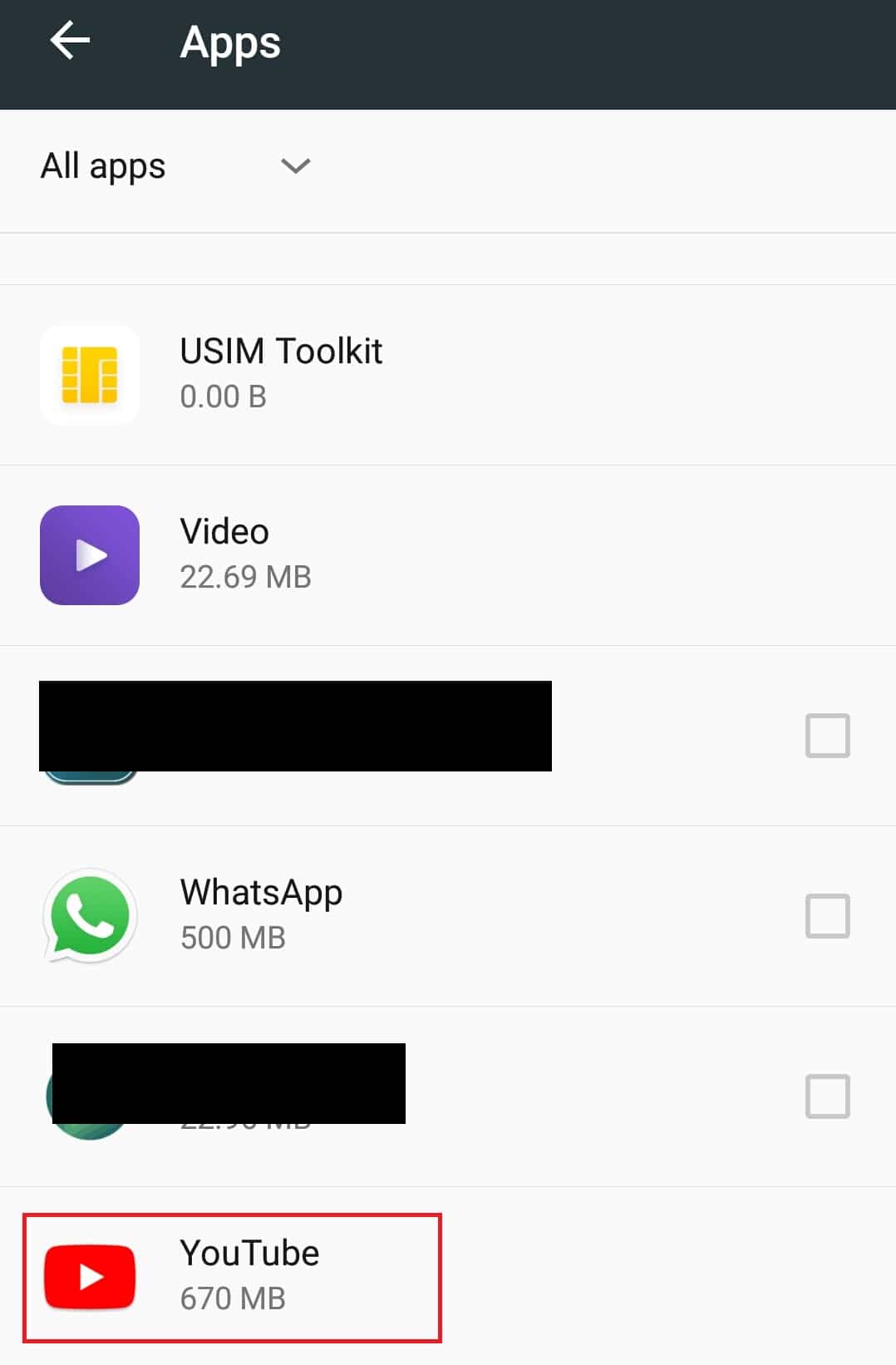Select the Apps title in the header bar
This screenshot has width=896, height=1365.
coord(229,42)
